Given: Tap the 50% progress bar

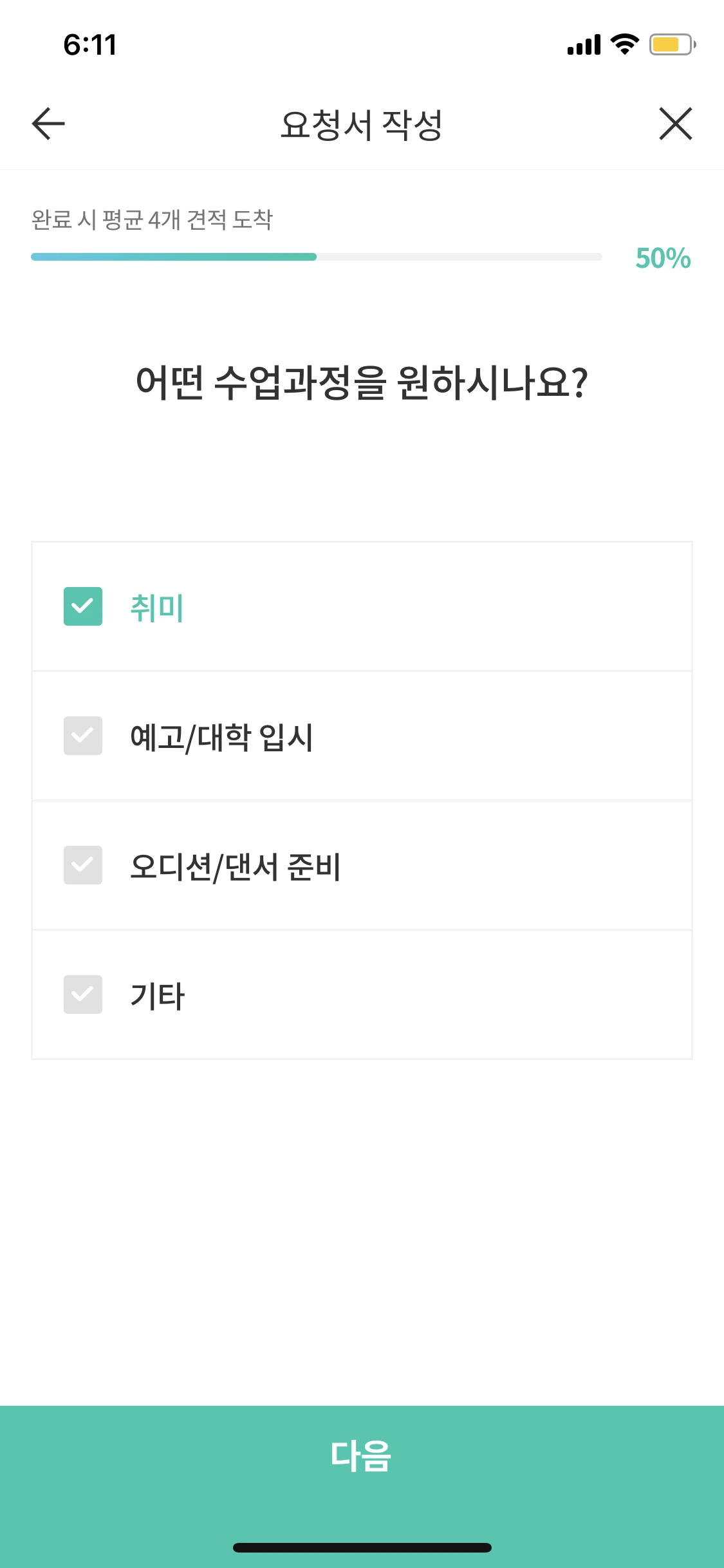Looking at the screenshot, I should (x=315, y=257).
